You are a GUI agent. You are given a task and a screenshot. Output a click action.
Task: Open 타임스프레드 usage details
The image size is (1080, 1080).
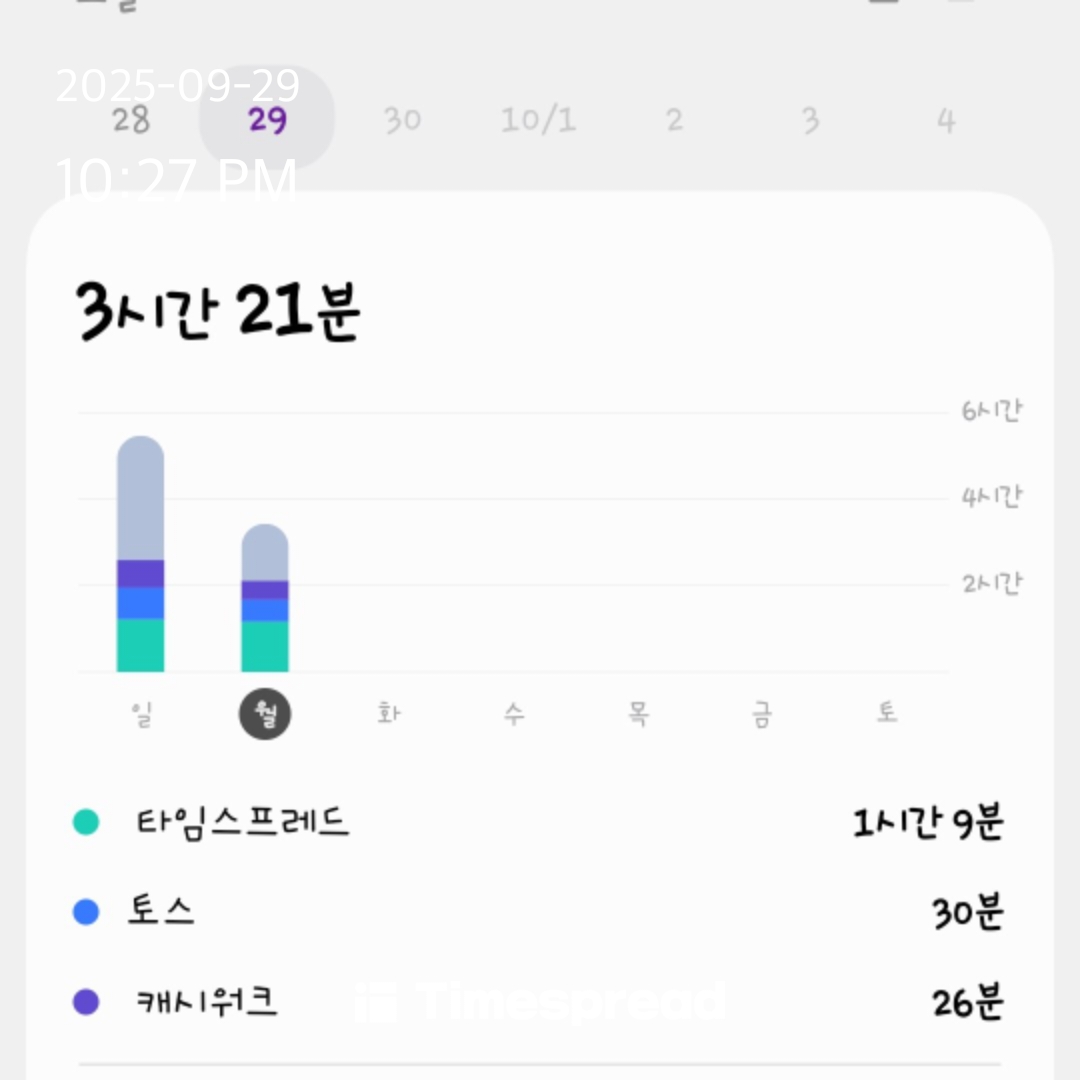[540, 823]
